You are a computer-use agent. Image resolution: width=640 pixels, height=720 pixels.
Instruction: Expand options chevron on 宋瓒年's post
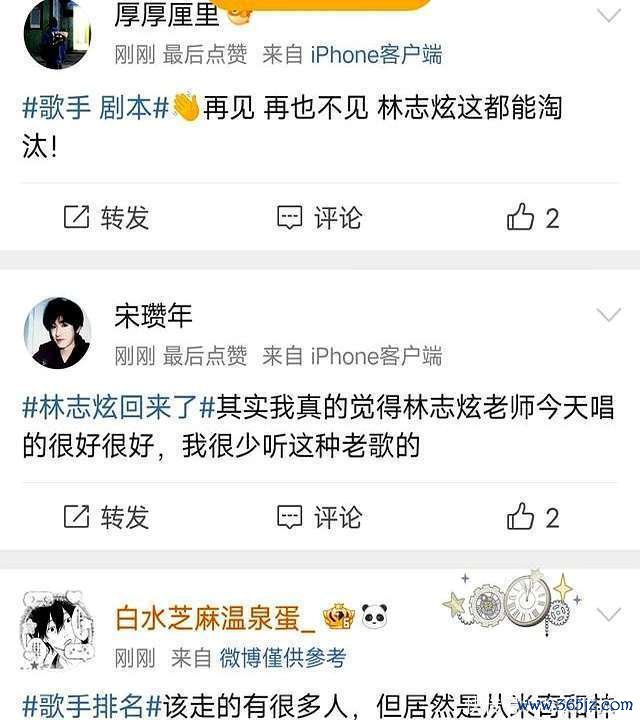pos(608,316)
